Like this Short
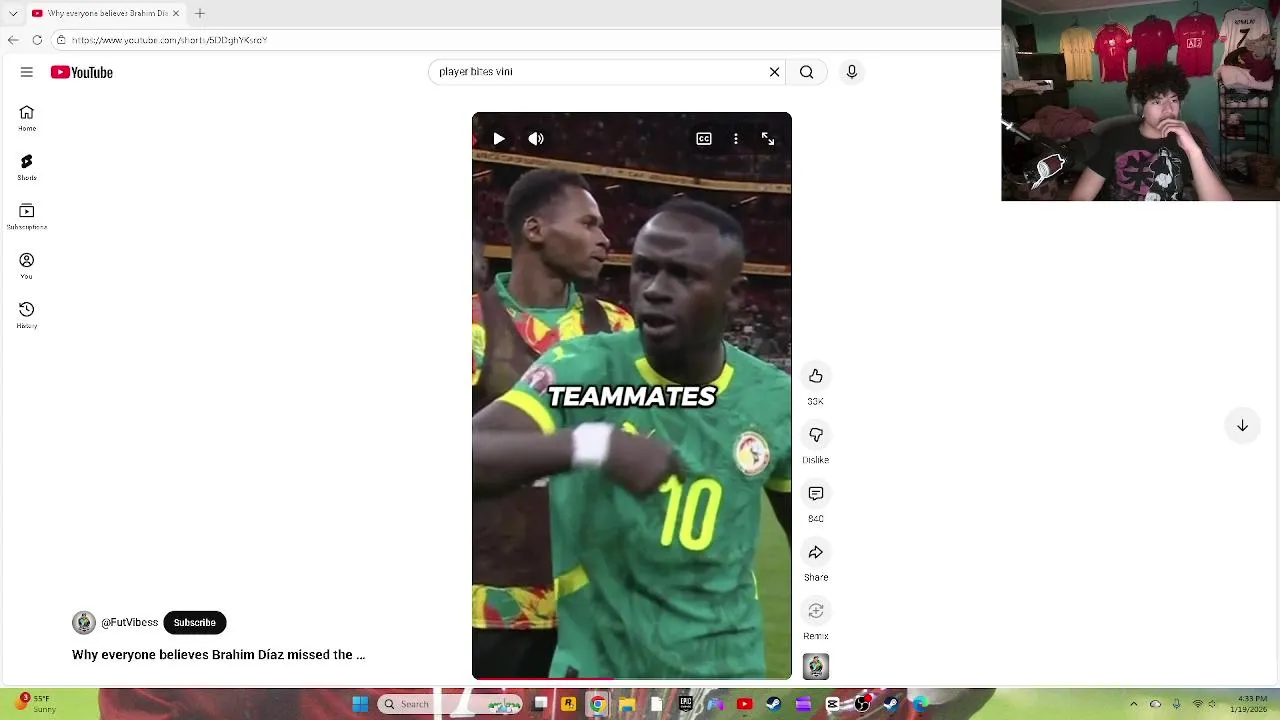This screenshot has width=1280, height=720. (x=816, y=376)
